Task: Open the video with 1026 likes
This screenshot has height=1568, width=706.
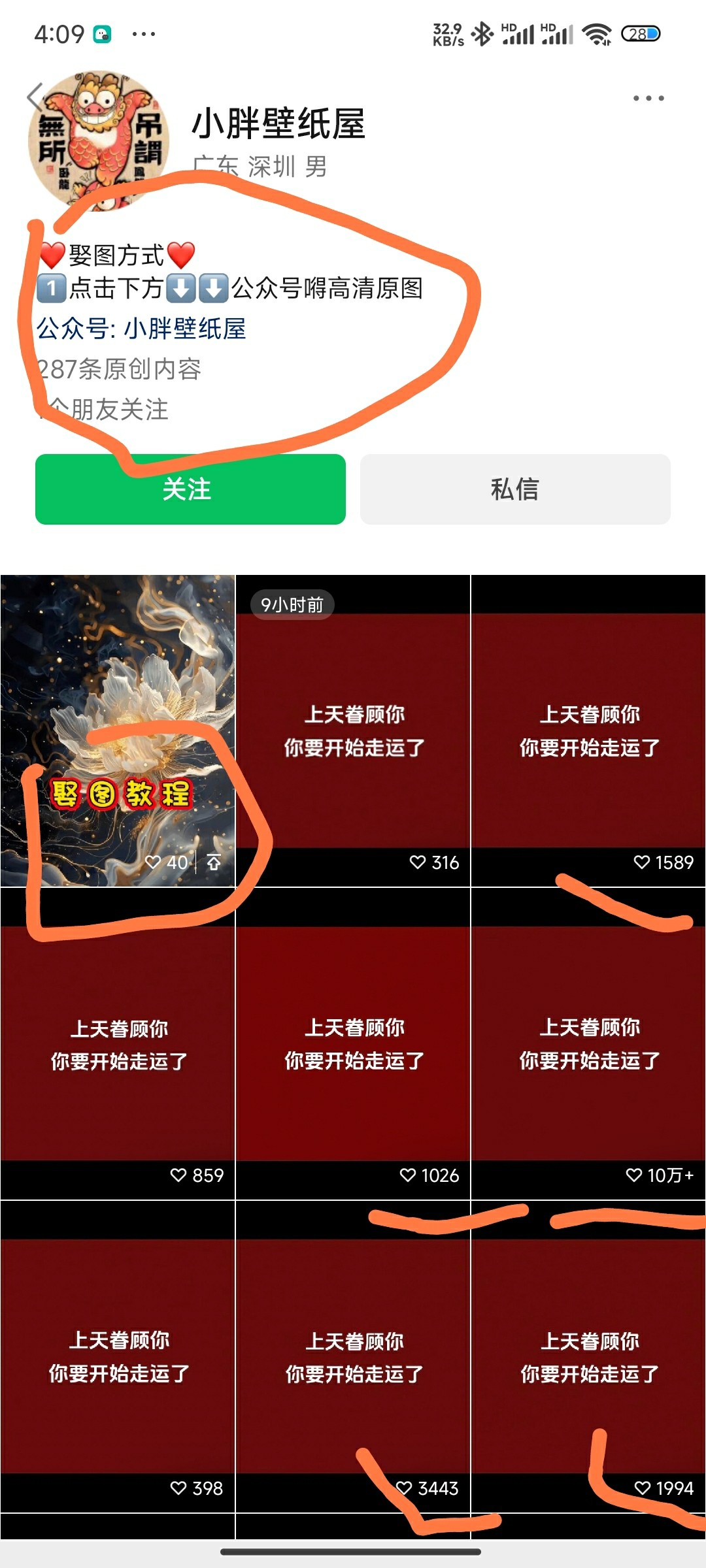Action: click(353, 1043)
